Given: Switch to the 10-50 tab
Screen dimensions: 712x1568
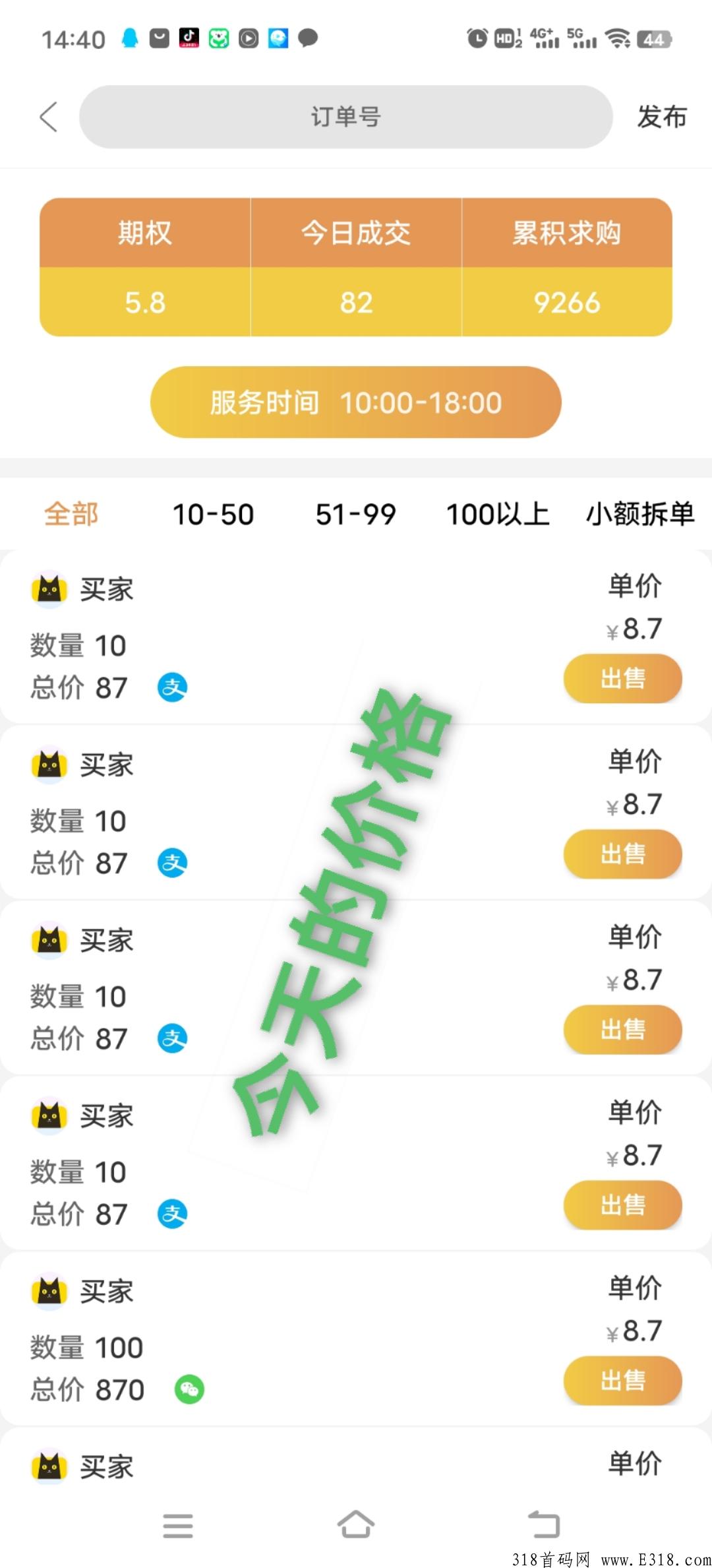Looking at the screenshot, I should [213, 514].
